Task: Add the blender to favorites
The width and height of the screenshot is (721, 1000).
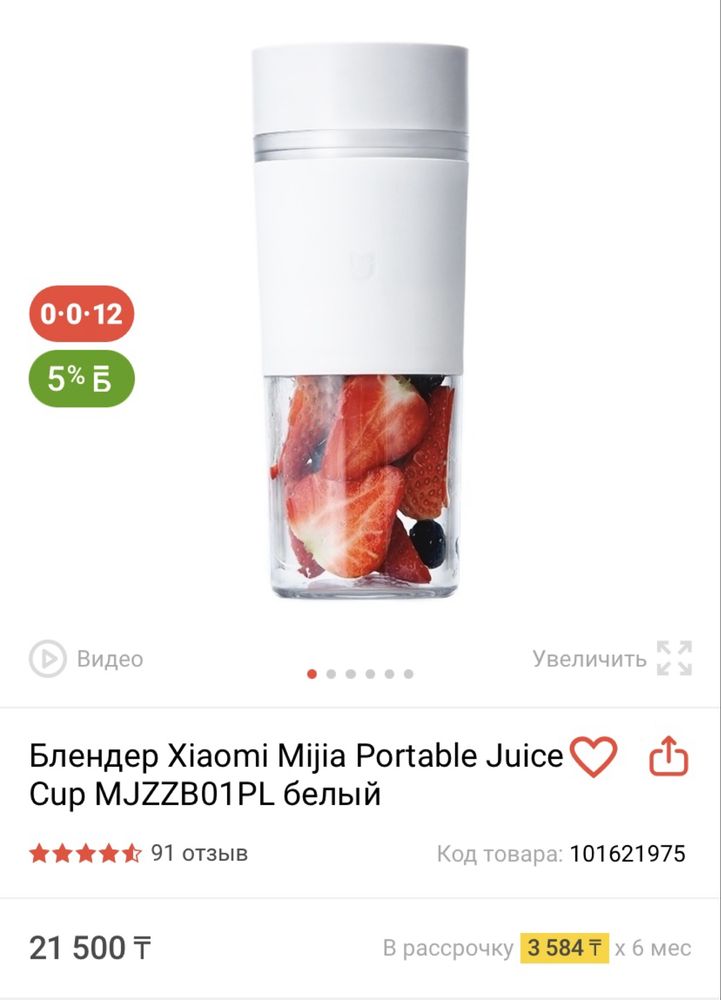Action: pos(594,758)
